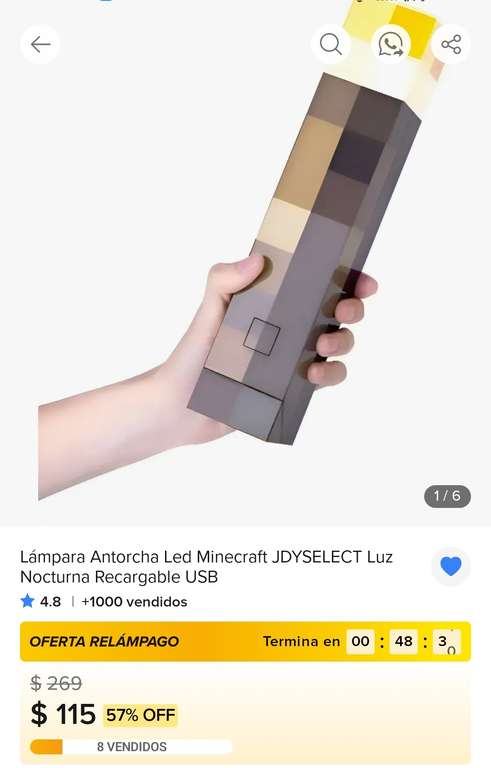Screen dimensions: 491x768
Task: Share product via WhatsApp icon
Action: pos(391,45)
